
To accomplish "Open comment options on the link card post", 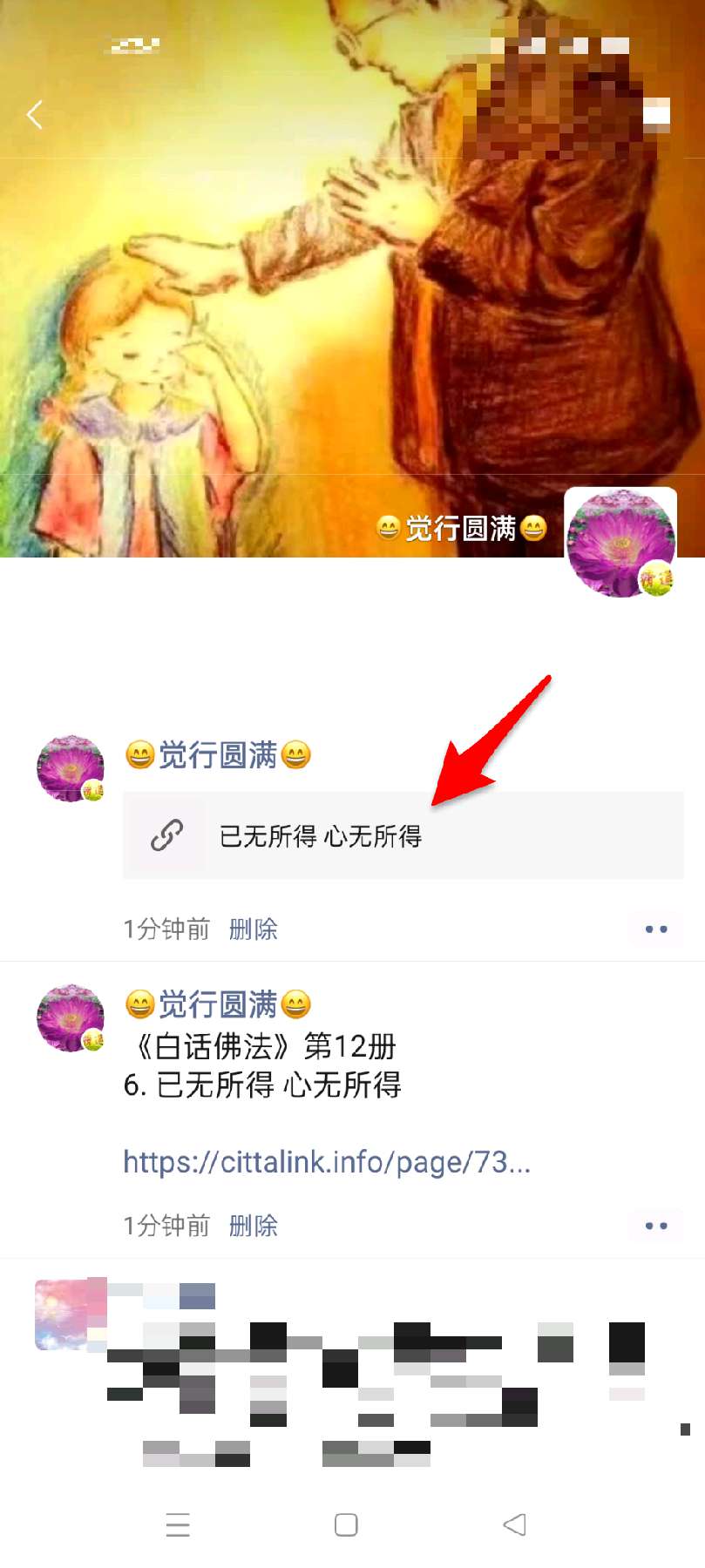I will [655, 929].
